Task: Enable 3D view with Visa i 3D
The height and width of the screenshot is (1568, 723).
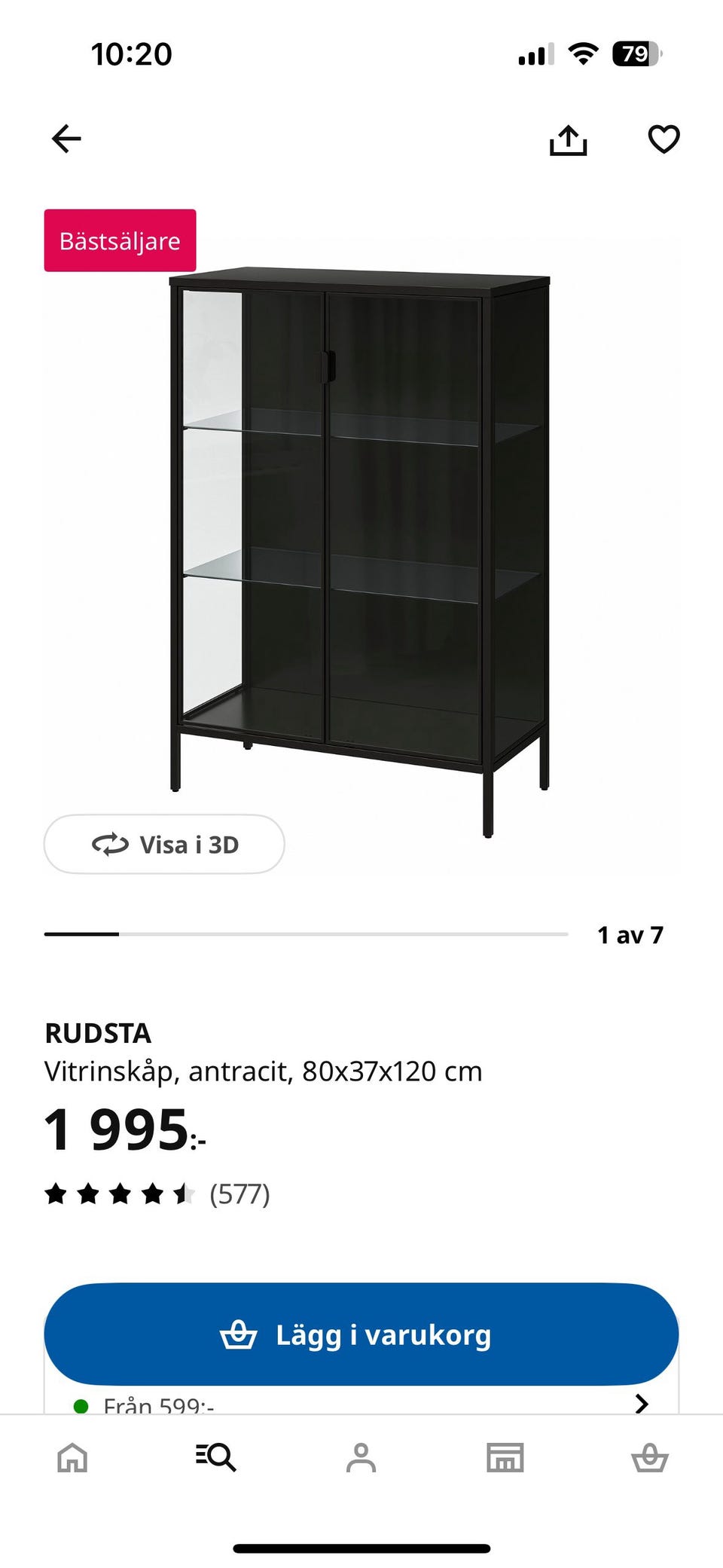Action: (163, 845)
